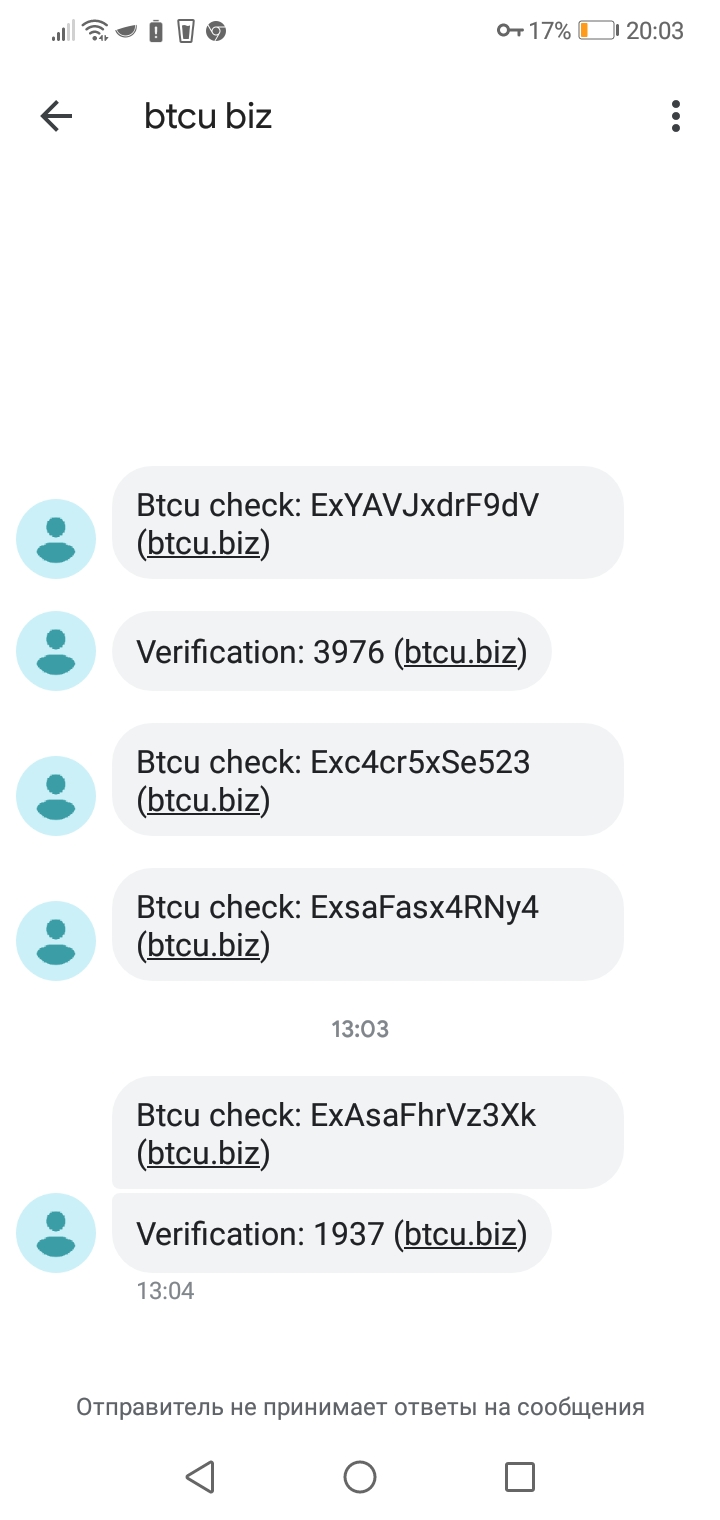Image resolution: width=720 pixels, height=1520 pixels.
Task: Tap the system home button
Action: pos(360,1476)
